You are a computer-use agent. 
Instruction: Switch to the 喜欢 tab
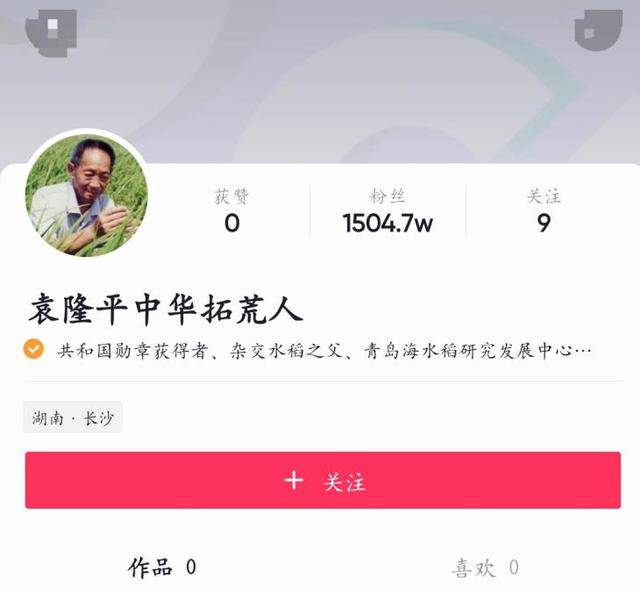coord(485,568)
